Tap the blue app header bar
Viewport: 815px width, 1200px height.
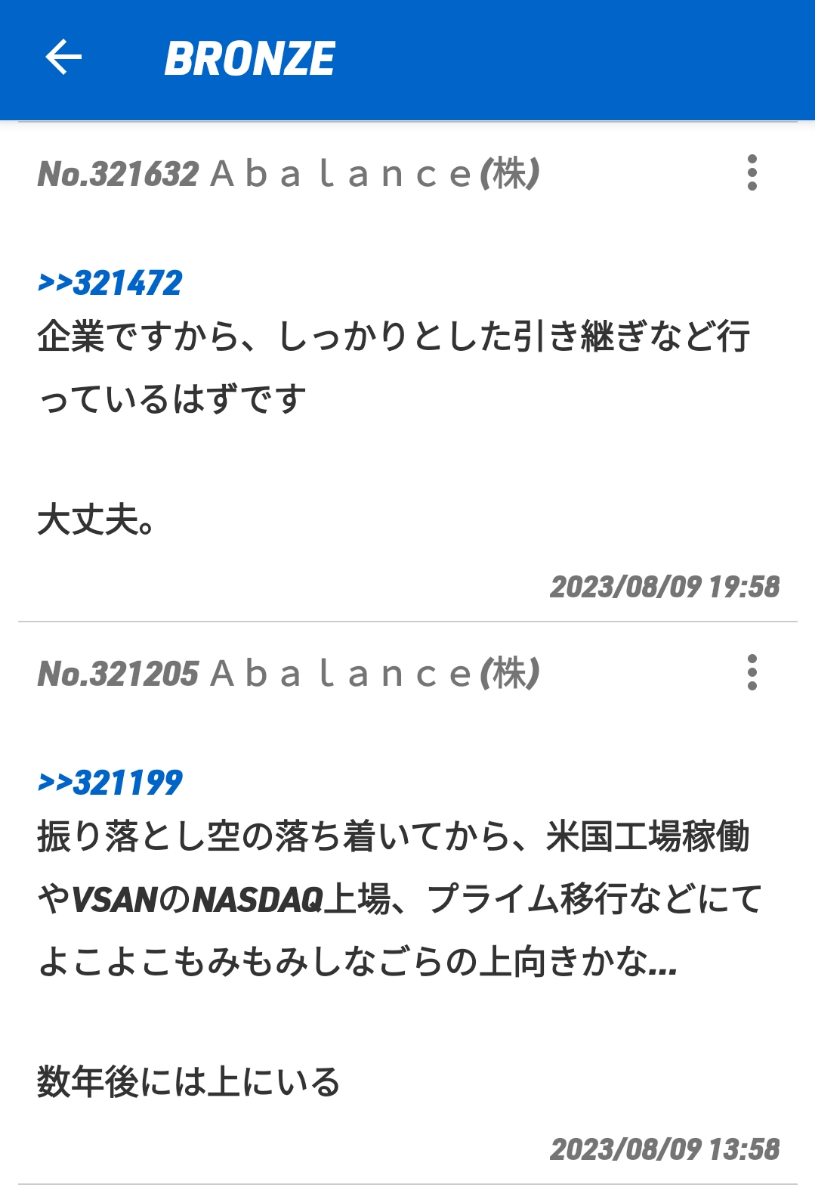coord(407,59)
